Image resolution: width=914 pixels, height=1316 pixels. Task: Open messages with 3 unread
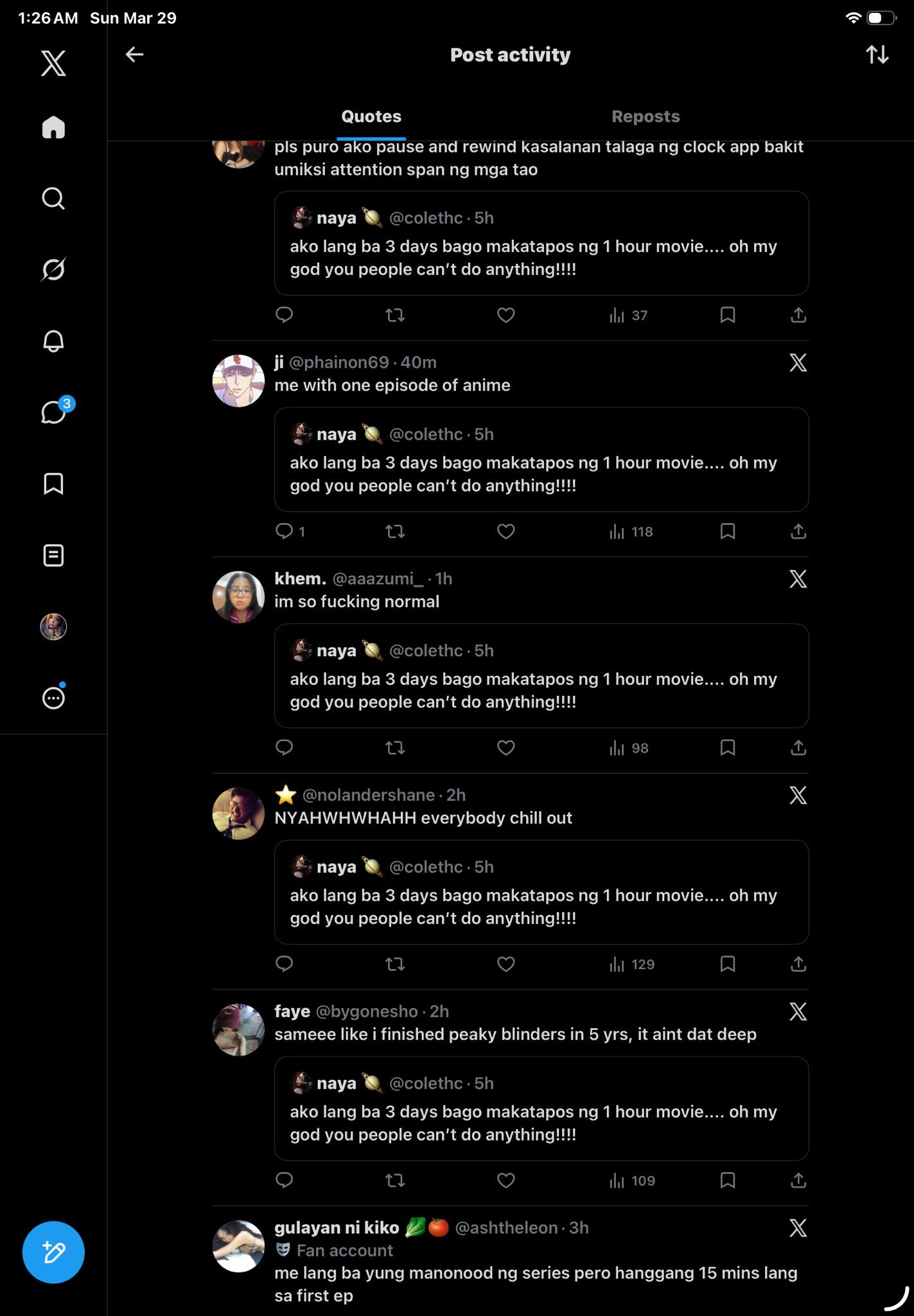[x=55, y=412]
